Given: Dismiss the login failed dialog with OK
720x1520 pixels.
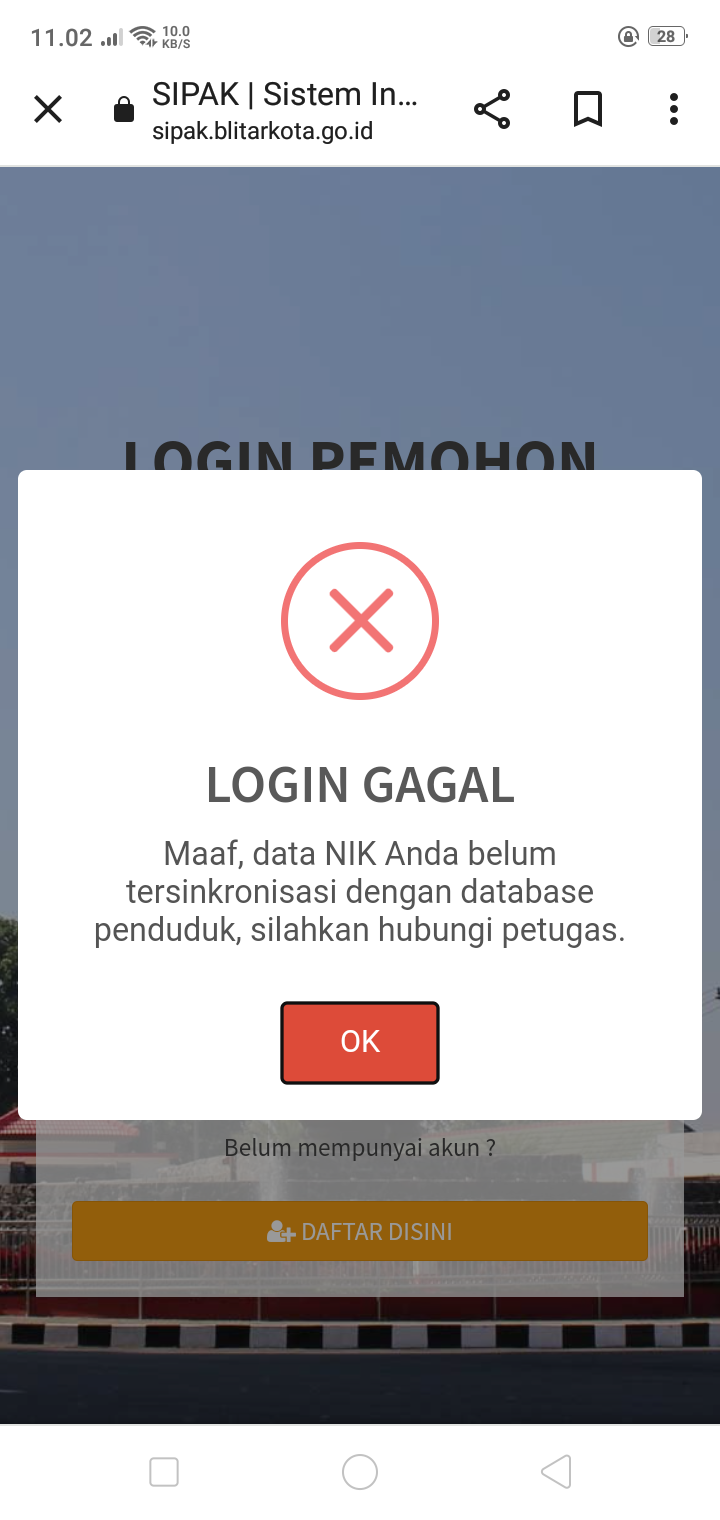Looking at the screenshot, I should (x=360, y=1042).
